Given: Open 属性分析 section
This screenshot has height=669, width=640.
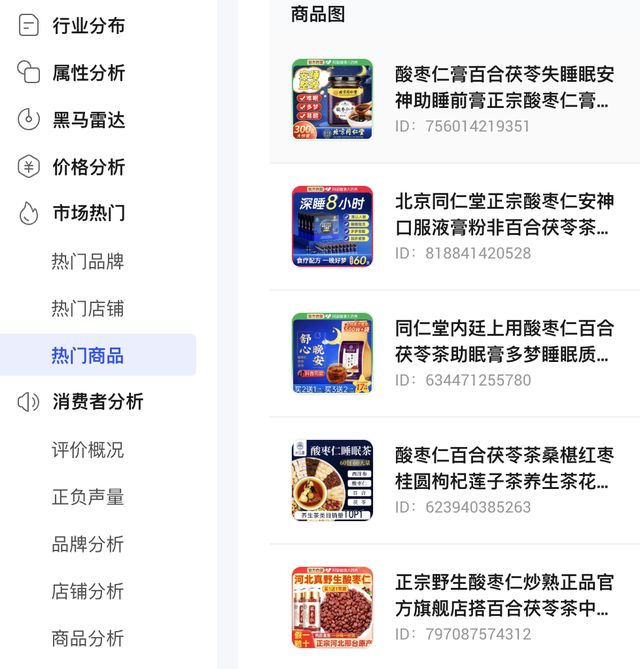Looking at the screenshot, I should [88, 73].
